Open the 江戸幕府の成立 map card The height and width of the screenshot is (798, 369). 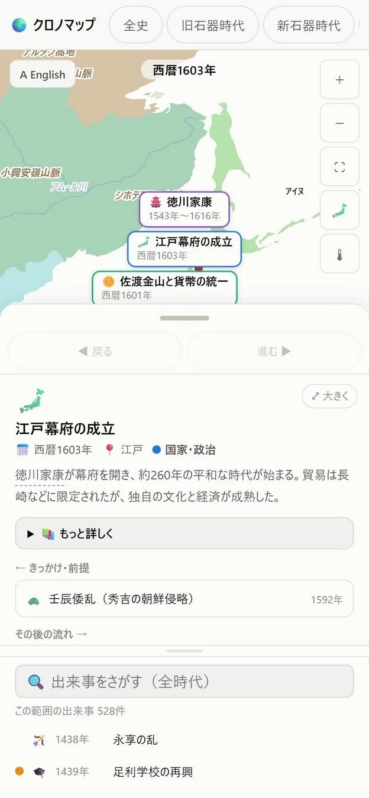[184, 248]
